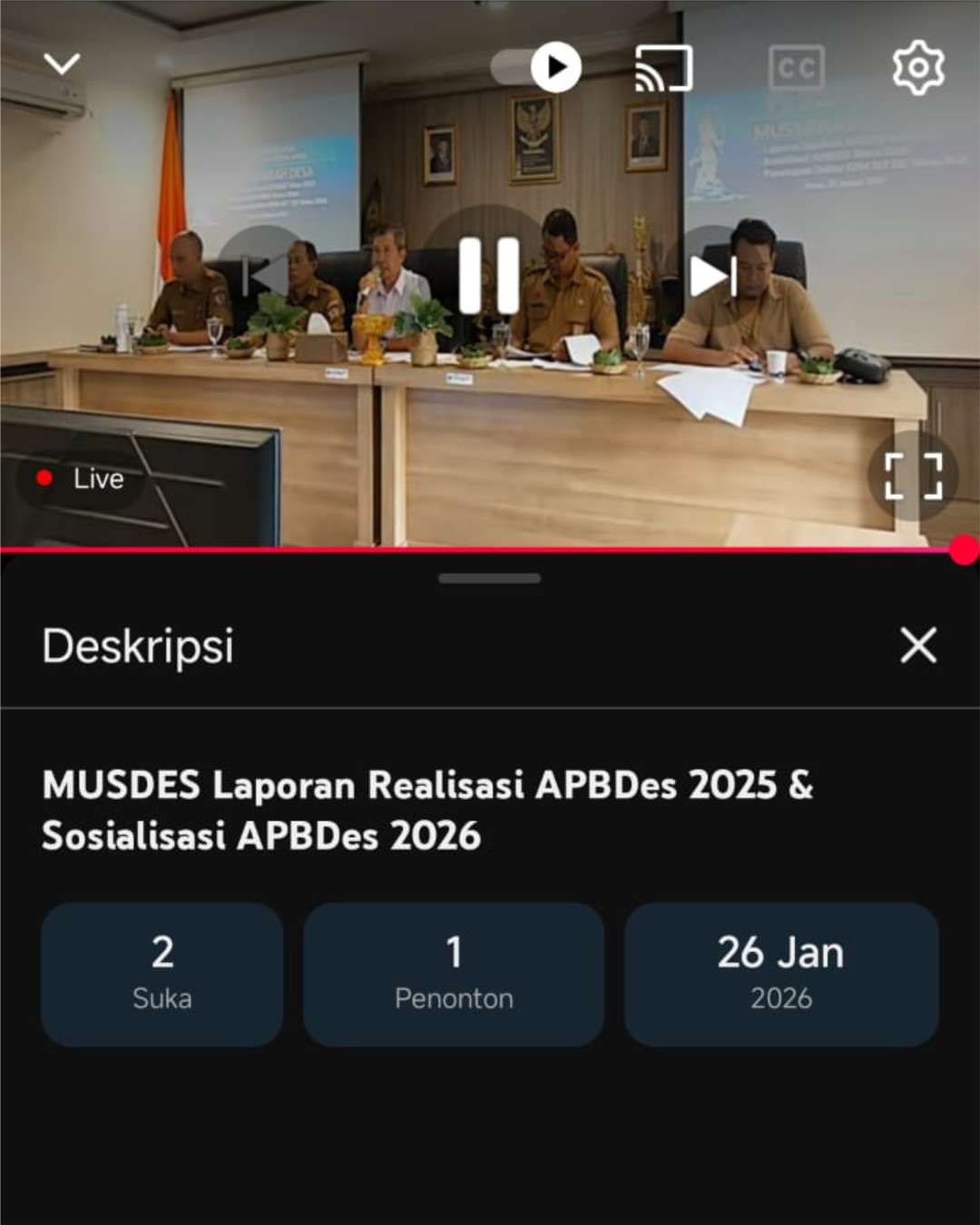This screenshot has width=980, height=1225.
Task: Toggle the autoplay switch
Action: pos(537,67)
